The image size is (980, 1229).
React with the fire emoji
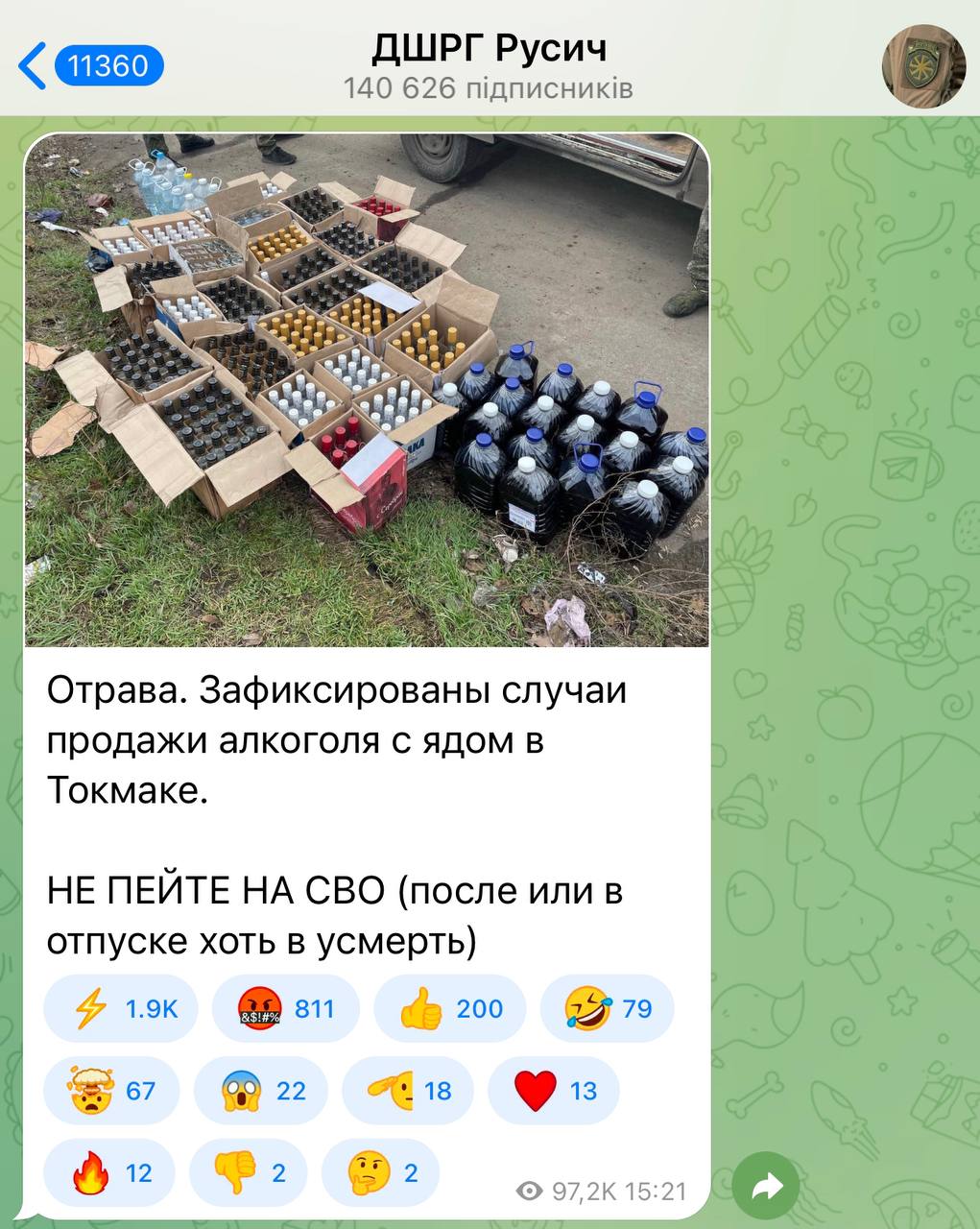[x=110, y=1172]
